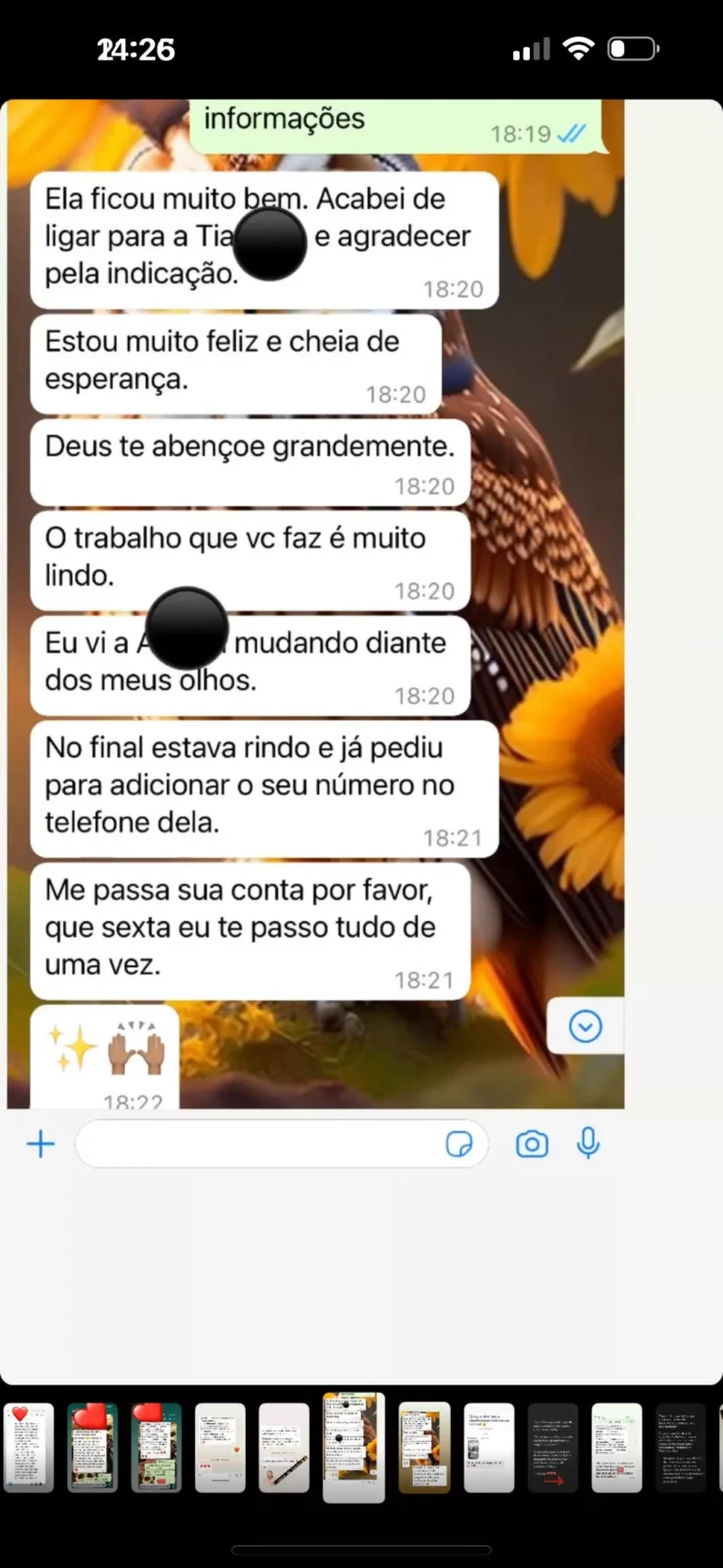The height and width of the screenshot is (1568, 723).
Task: Open the sunflower thumbnail right of the current photo
Action: point(425,1447)
